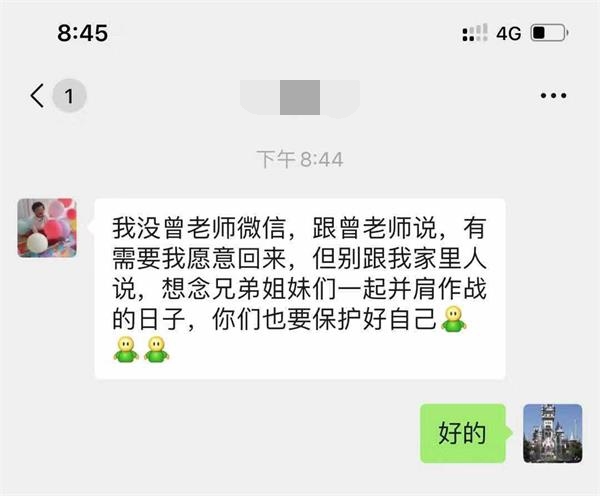
Task: Open the three-dot chat info menu
Action: point(553,96)
